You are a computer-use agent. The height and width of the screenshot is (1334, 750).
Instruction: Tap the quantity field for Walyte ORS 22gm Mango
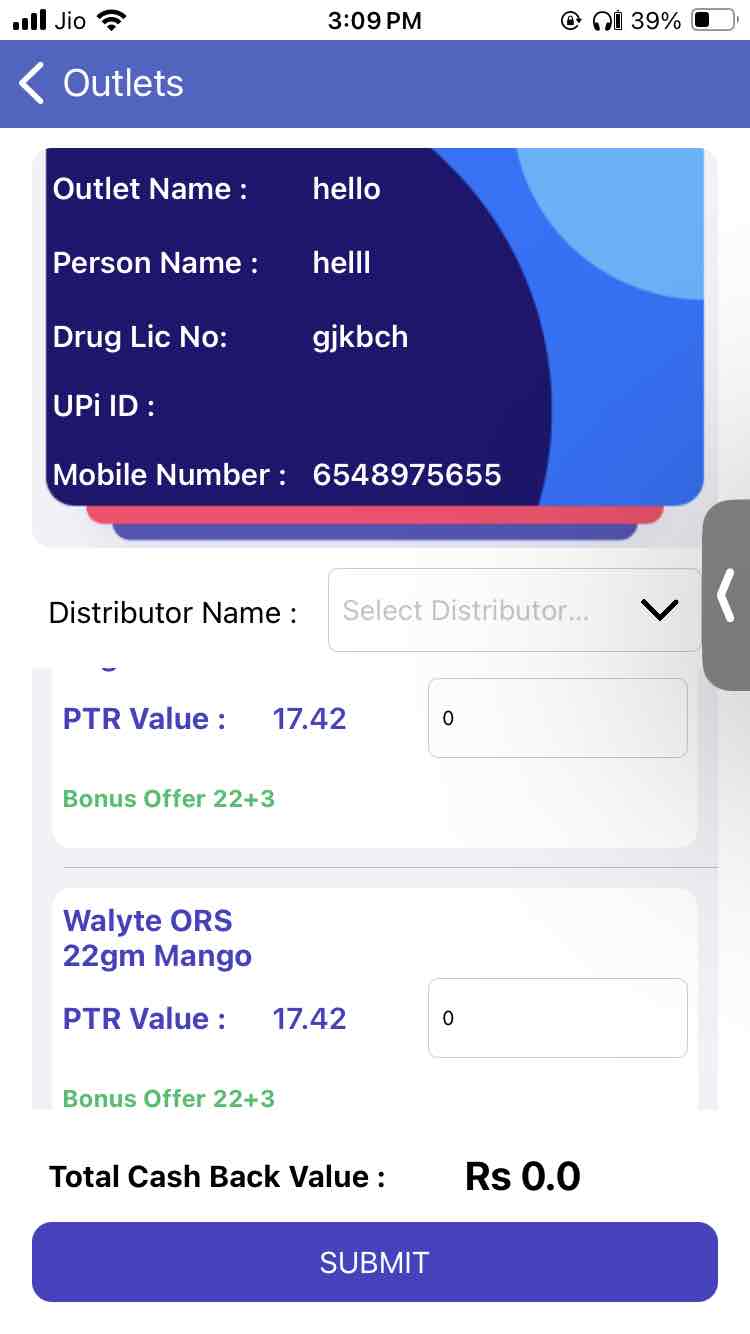pos(557,1018)
